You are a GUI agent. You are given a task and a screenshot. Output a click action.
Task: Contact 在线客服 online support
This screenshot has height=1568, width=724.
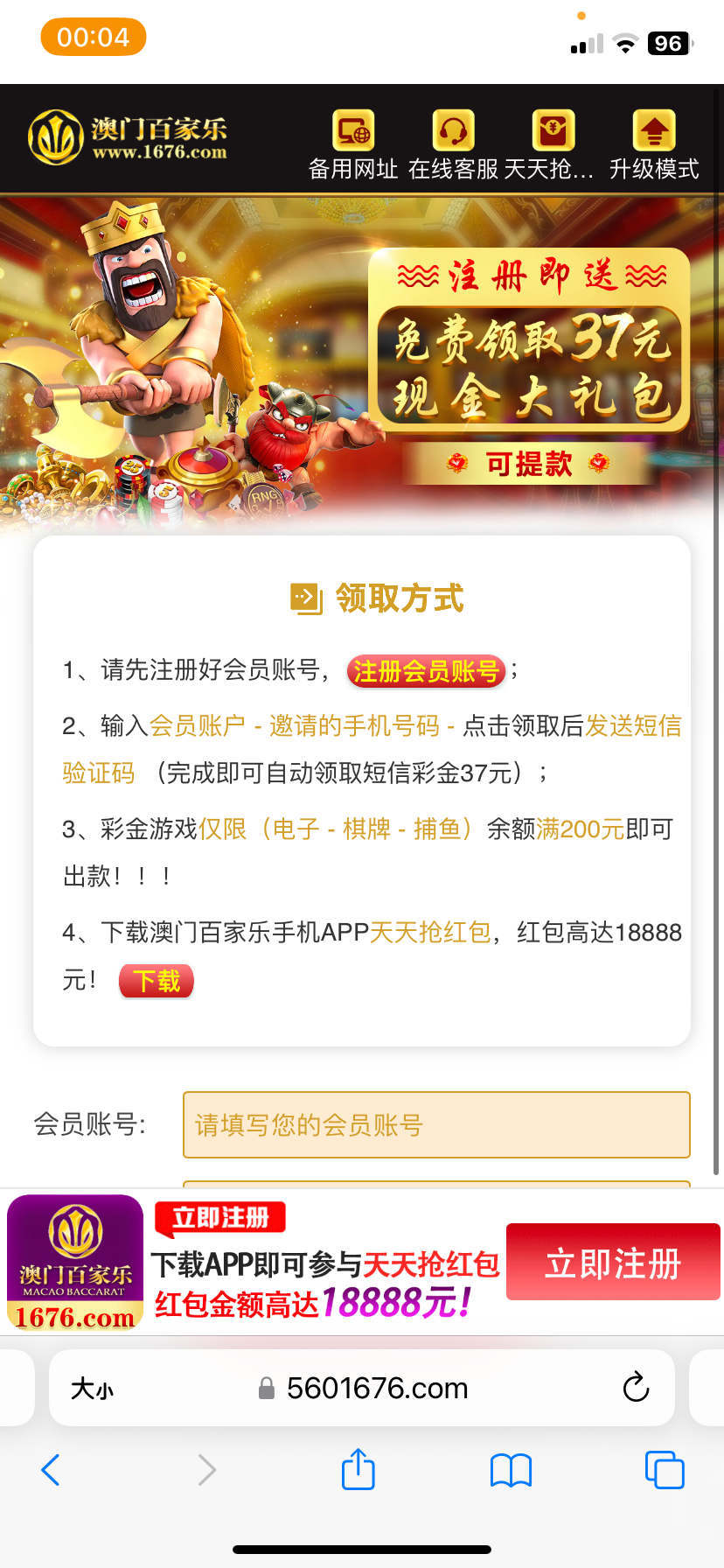tap(453, 144)
